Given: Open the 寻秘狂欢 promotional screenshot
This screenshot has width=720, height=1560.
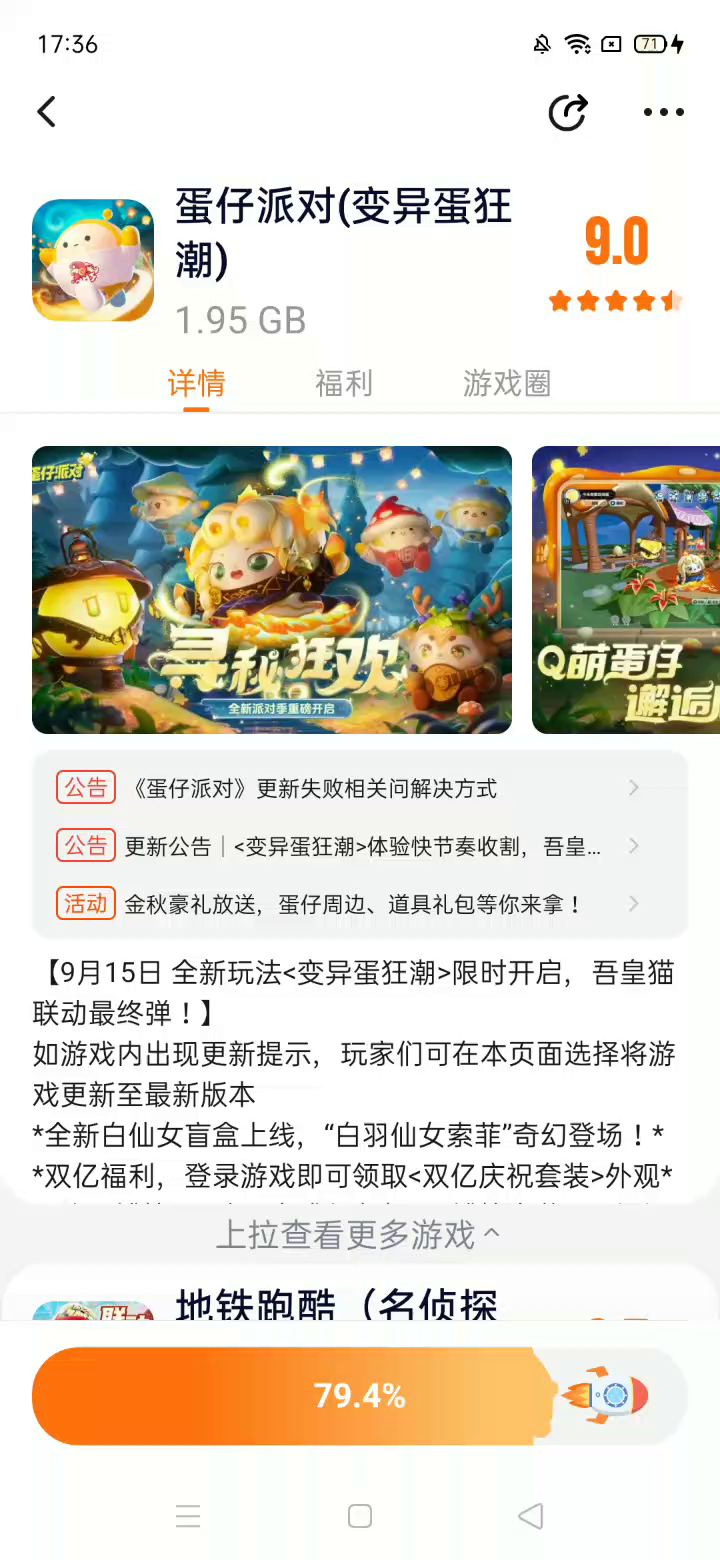Looking at the screenshot, I should 272,590.
